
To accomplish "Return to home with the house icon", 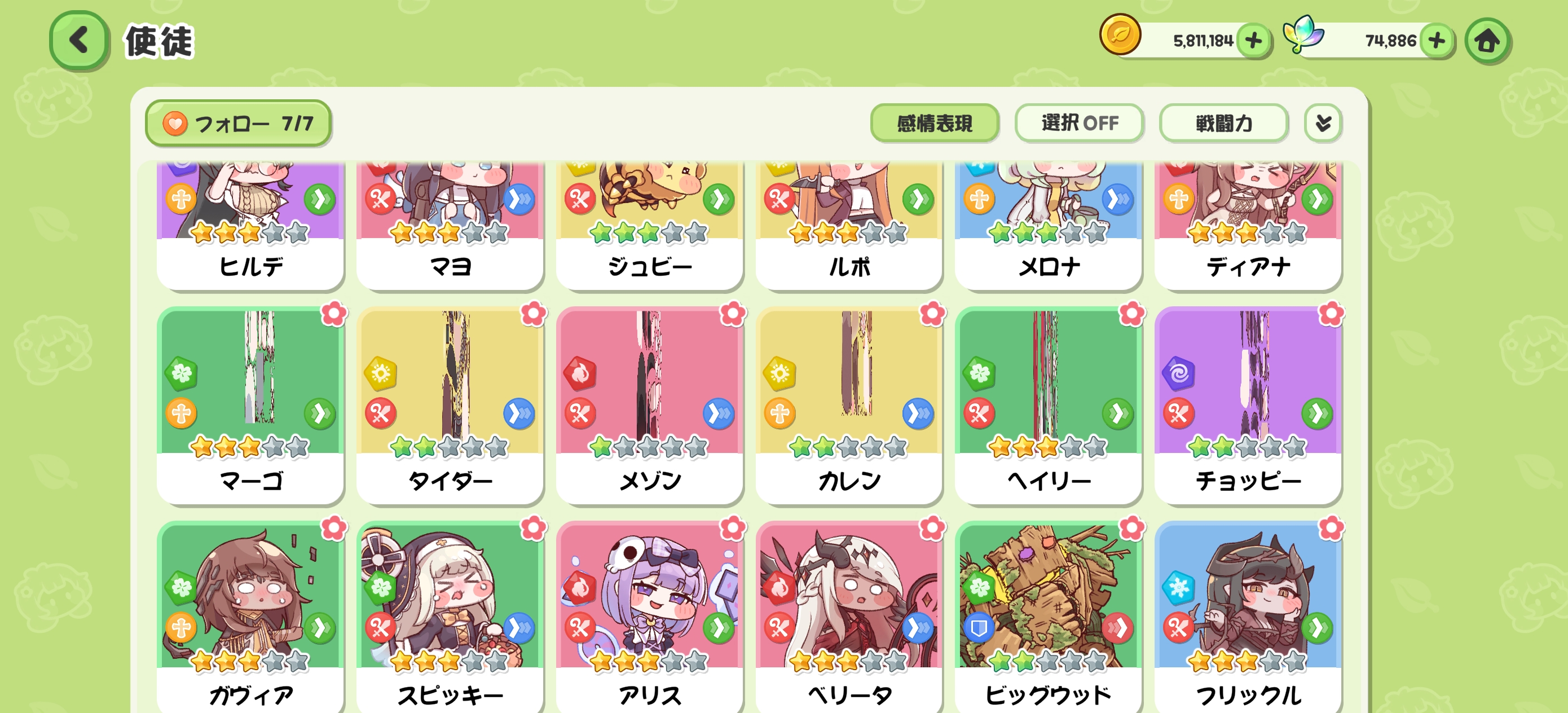I will point(1486,41).
